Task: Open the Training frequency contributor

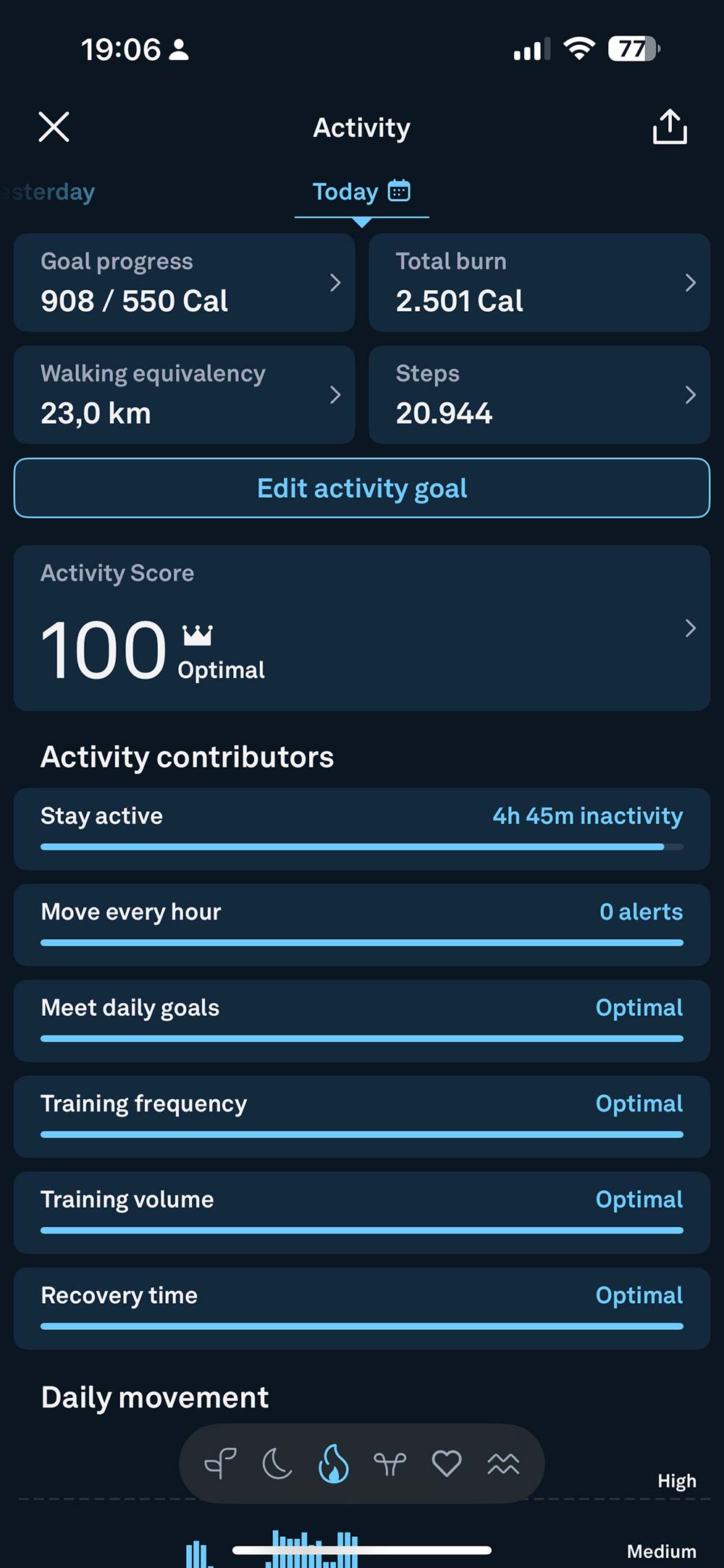Action: coord(362,1116)
